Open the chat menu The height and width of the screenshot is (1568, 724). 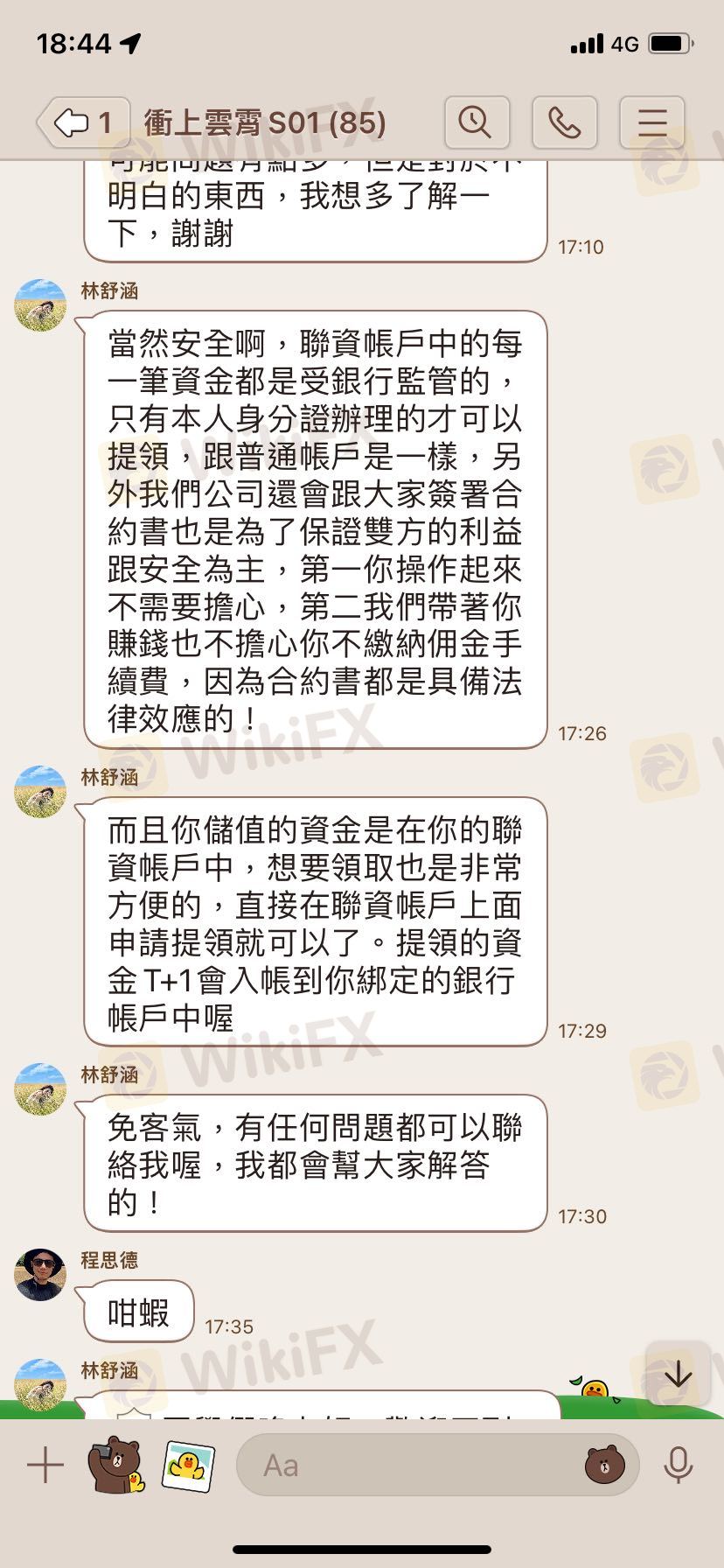651,122
